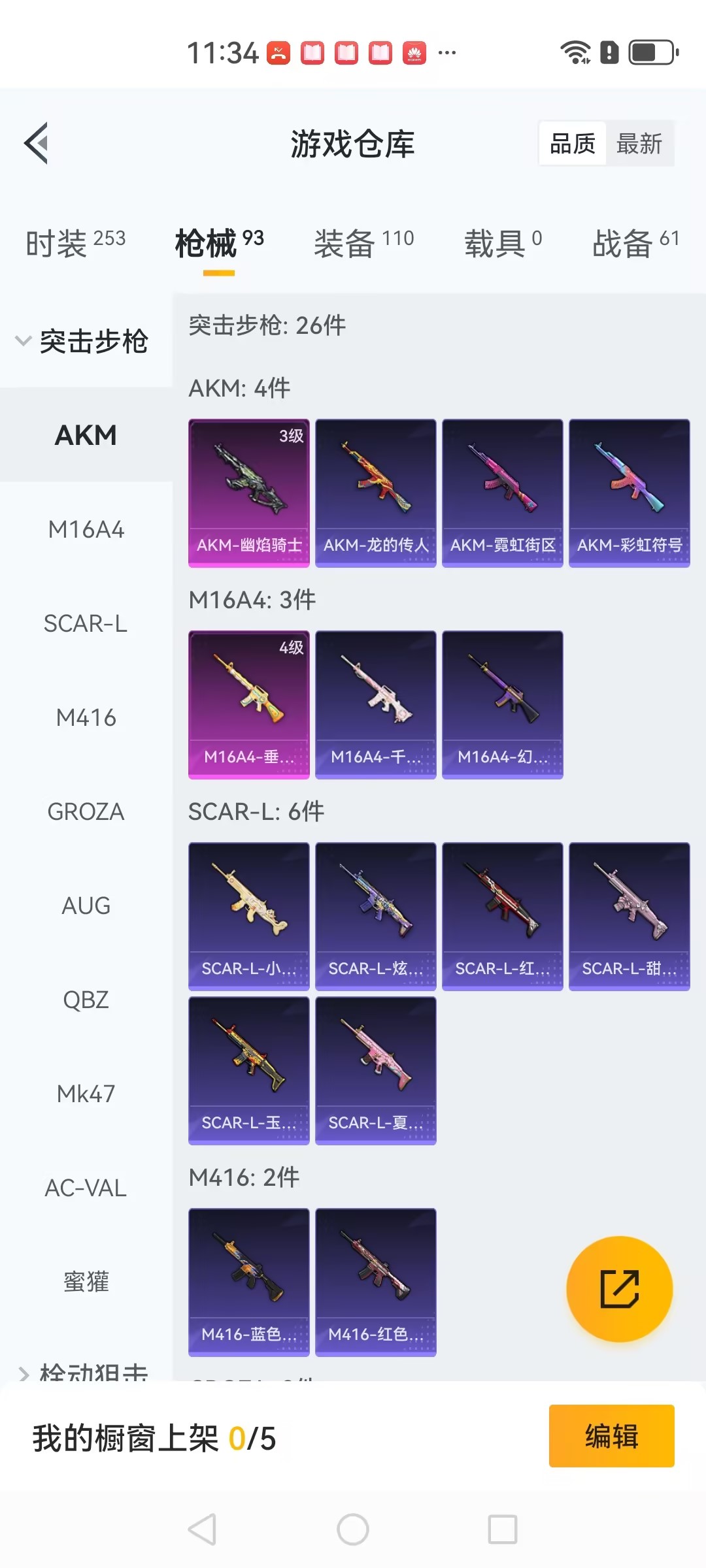Switch to the 时装 tab
The image size is (706, 1568).
75,243
